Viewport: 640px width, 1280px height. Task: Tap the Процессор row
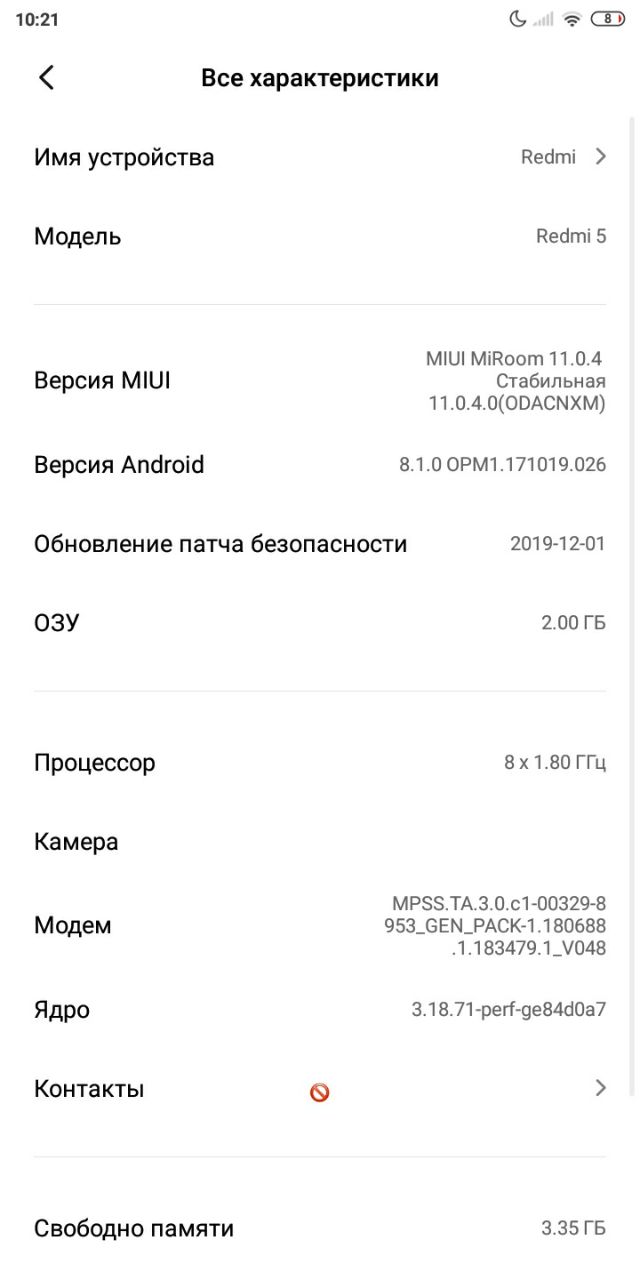pos(320,763)
